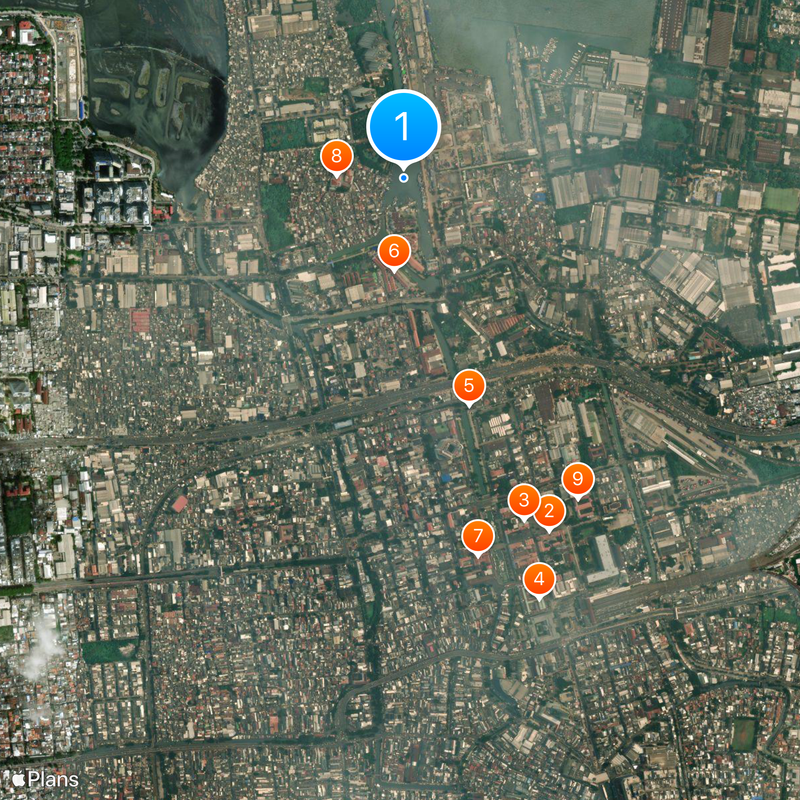
Task: Choose map pin number 5
Action: click(469, 385)
